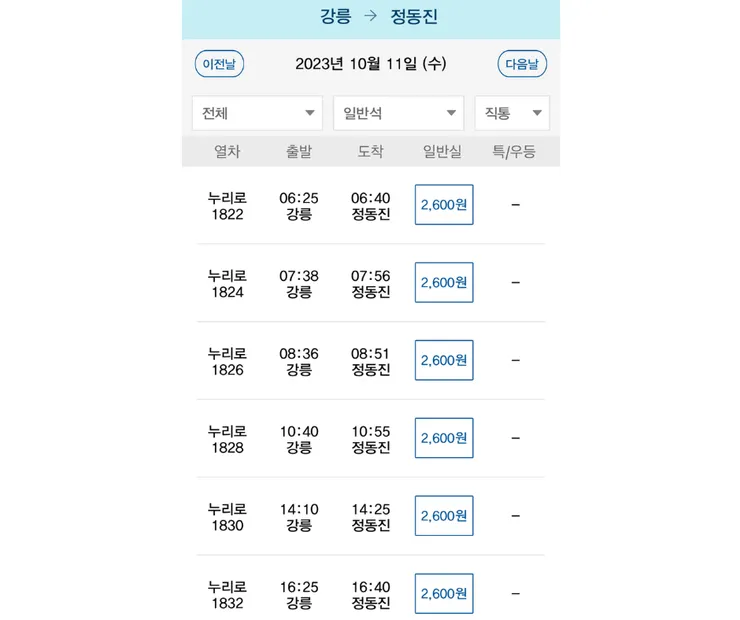740x620 pixels.
Task: Open the 전체 train type dropdown
Action: click(257, 113)
